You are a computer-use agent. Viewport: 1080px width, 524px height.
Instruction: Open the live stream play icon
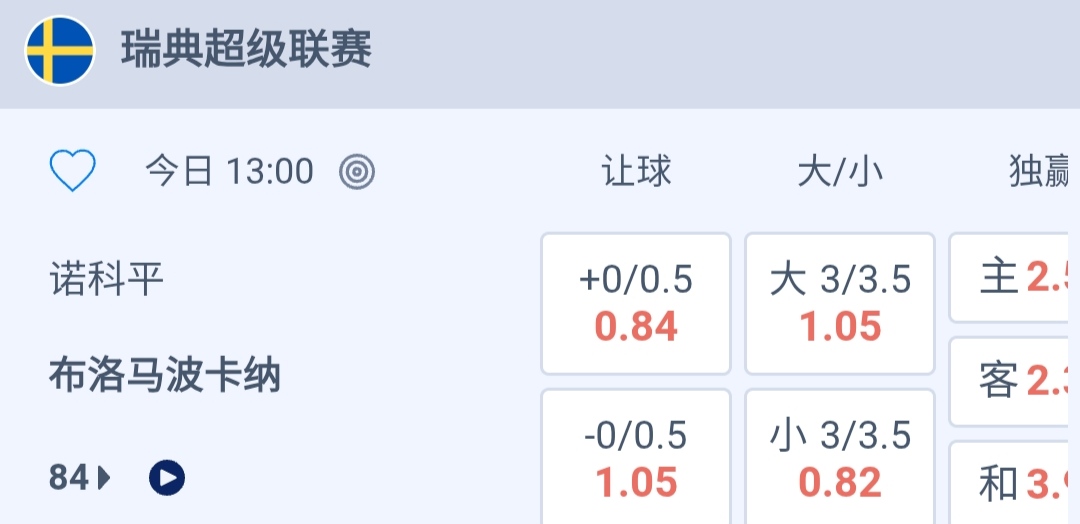pyautogui.click(x=167, y=478)
